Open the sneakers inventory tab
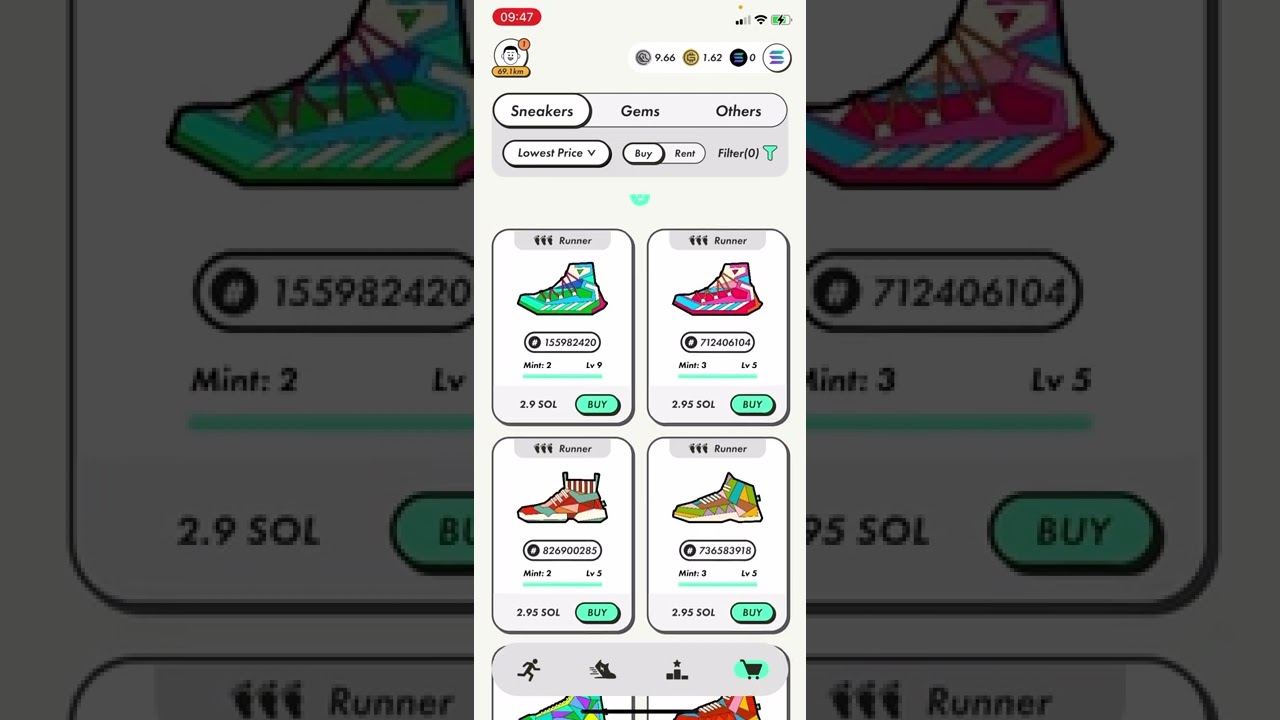Image resolution: width=1280 pixels, height=720 pixels. click(603, 670)
